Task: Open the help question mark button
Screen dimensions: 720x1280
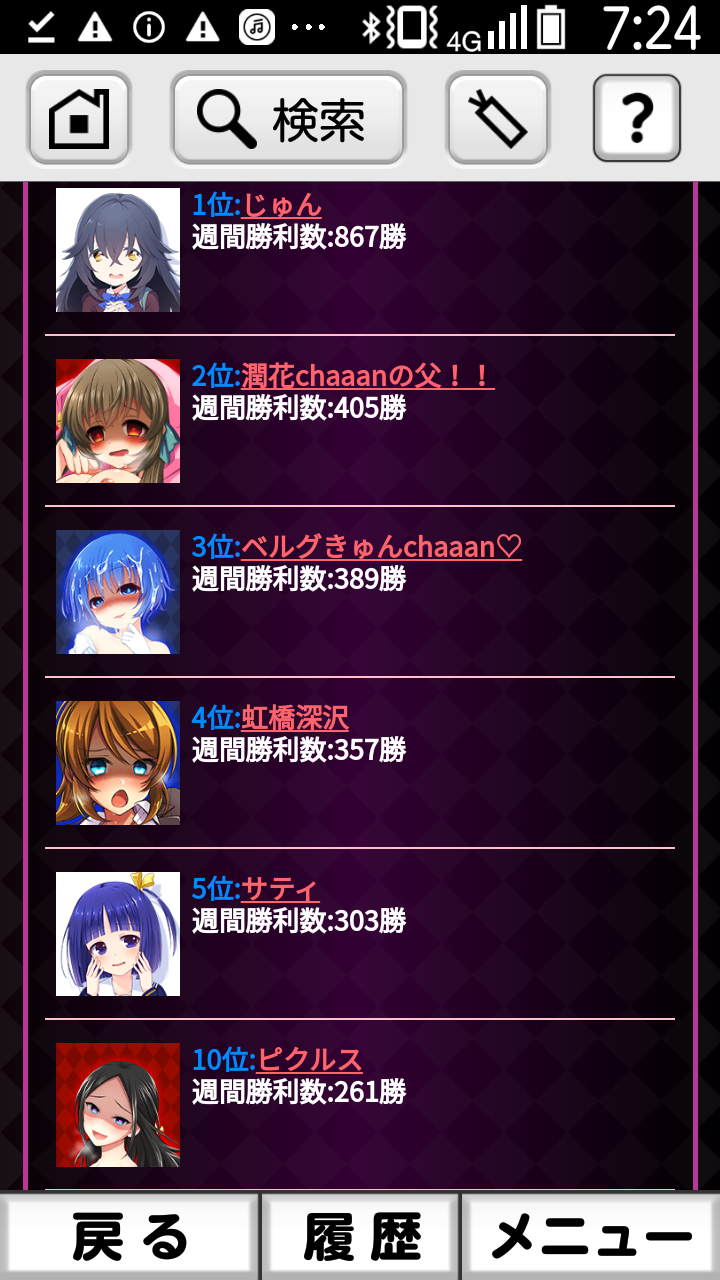Action: [637, 118]
